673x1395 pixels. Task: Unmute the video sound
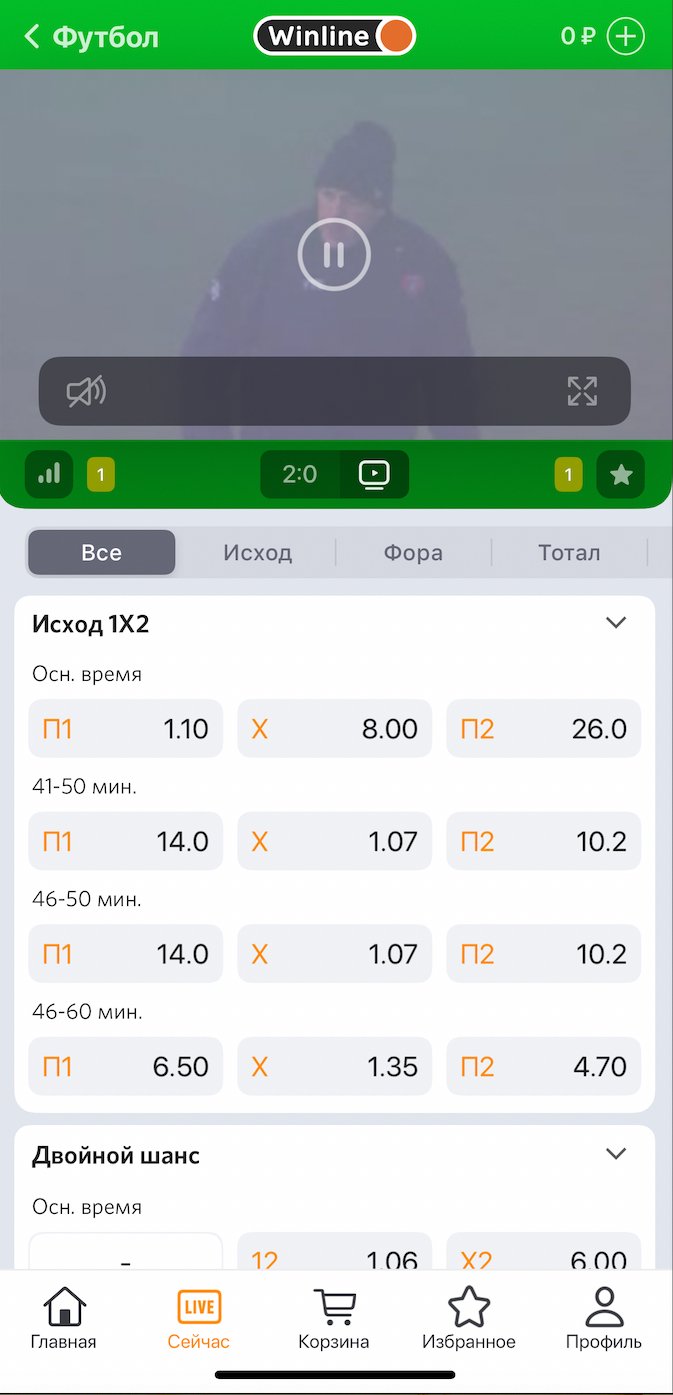click(86, 391)
